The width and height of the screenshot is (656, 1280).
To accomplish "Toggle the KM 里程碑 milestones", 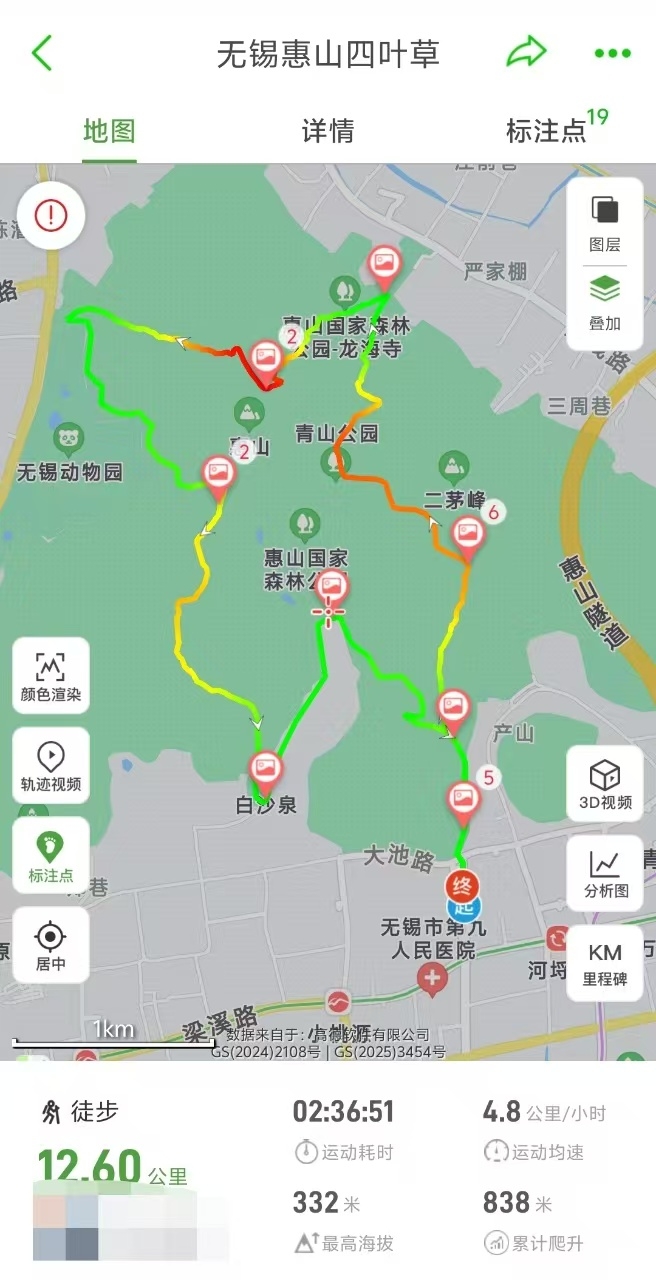I will tap(604, 963).
